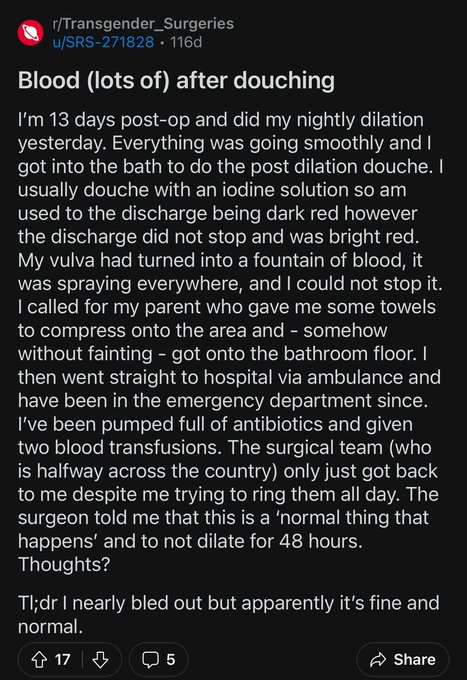View profile of u/SRS-271828
467x680 pixels.
click(x=103, y=42)
